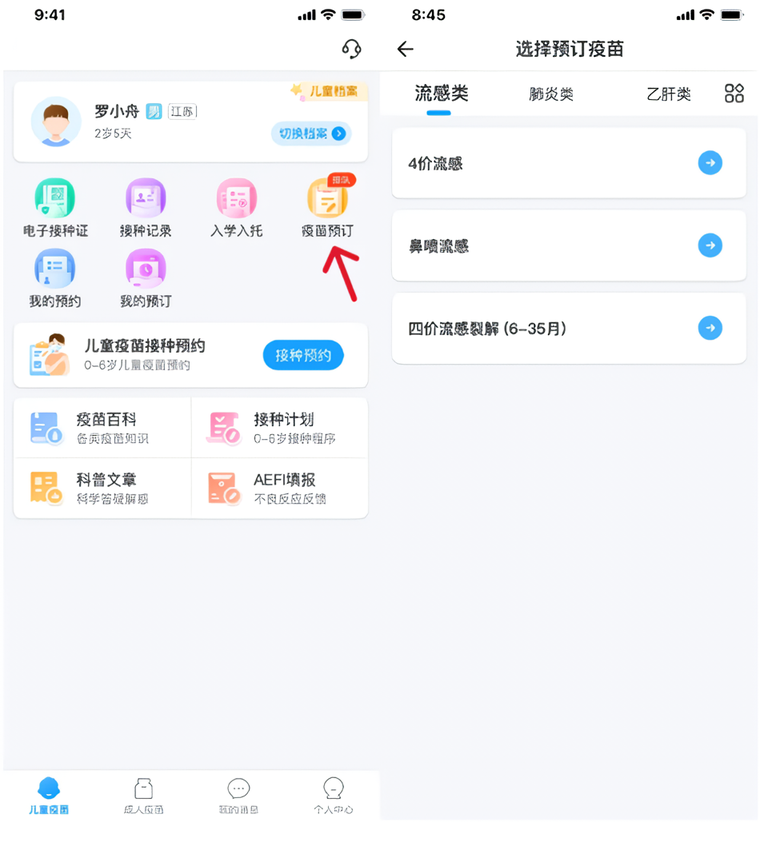This screenshot has height=846, width=768.
Task: Show all vaccine categories via grid icon
Action: 734,93
